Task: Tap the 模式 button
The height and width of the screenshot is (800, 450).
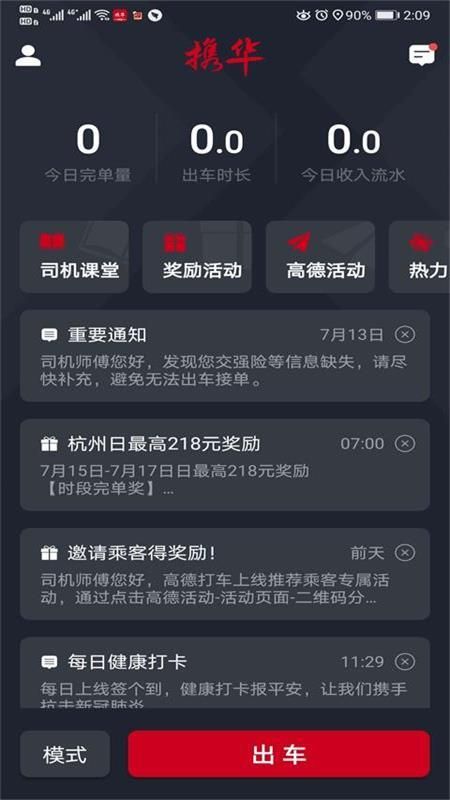Action: pos(65,754)
